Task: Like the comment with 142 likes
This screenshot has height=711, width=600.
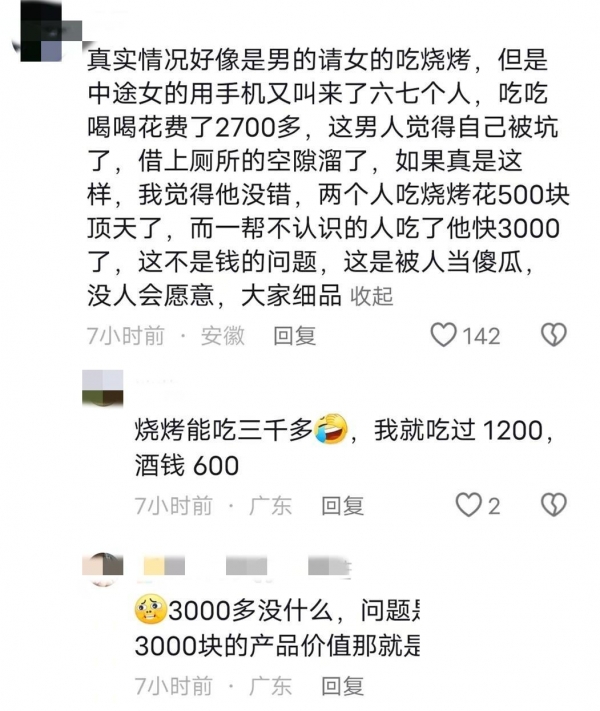Action: [444, 335]
